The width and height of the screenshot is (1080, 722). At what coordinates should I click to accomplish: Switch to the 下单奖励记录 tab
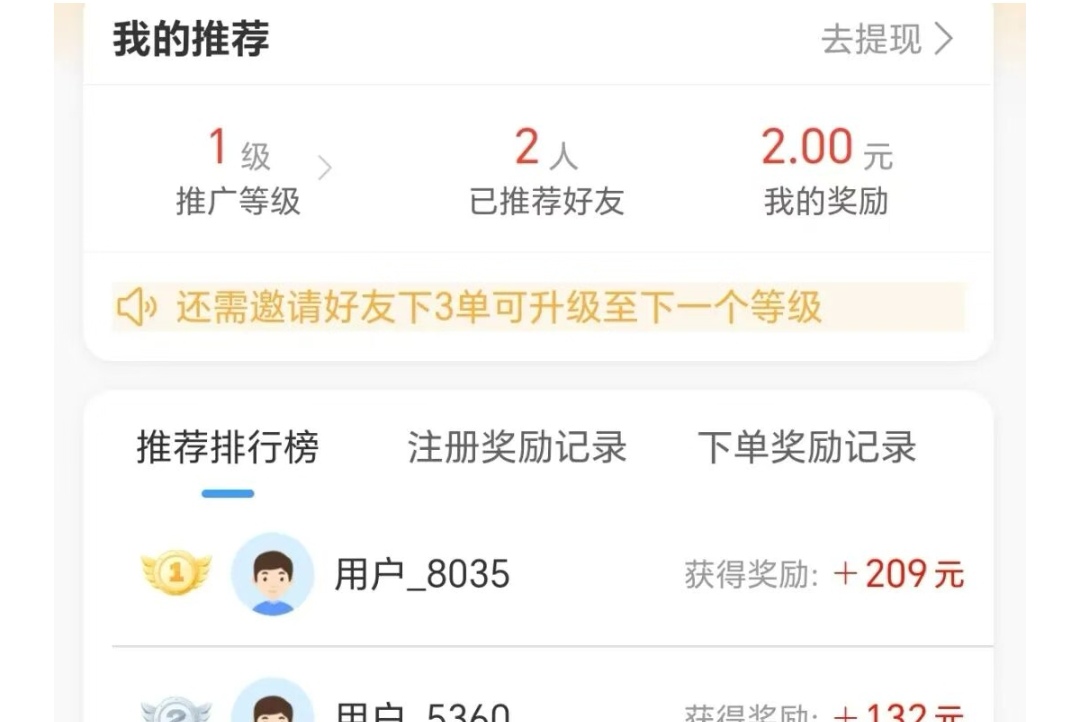click(x=806, y=447)
